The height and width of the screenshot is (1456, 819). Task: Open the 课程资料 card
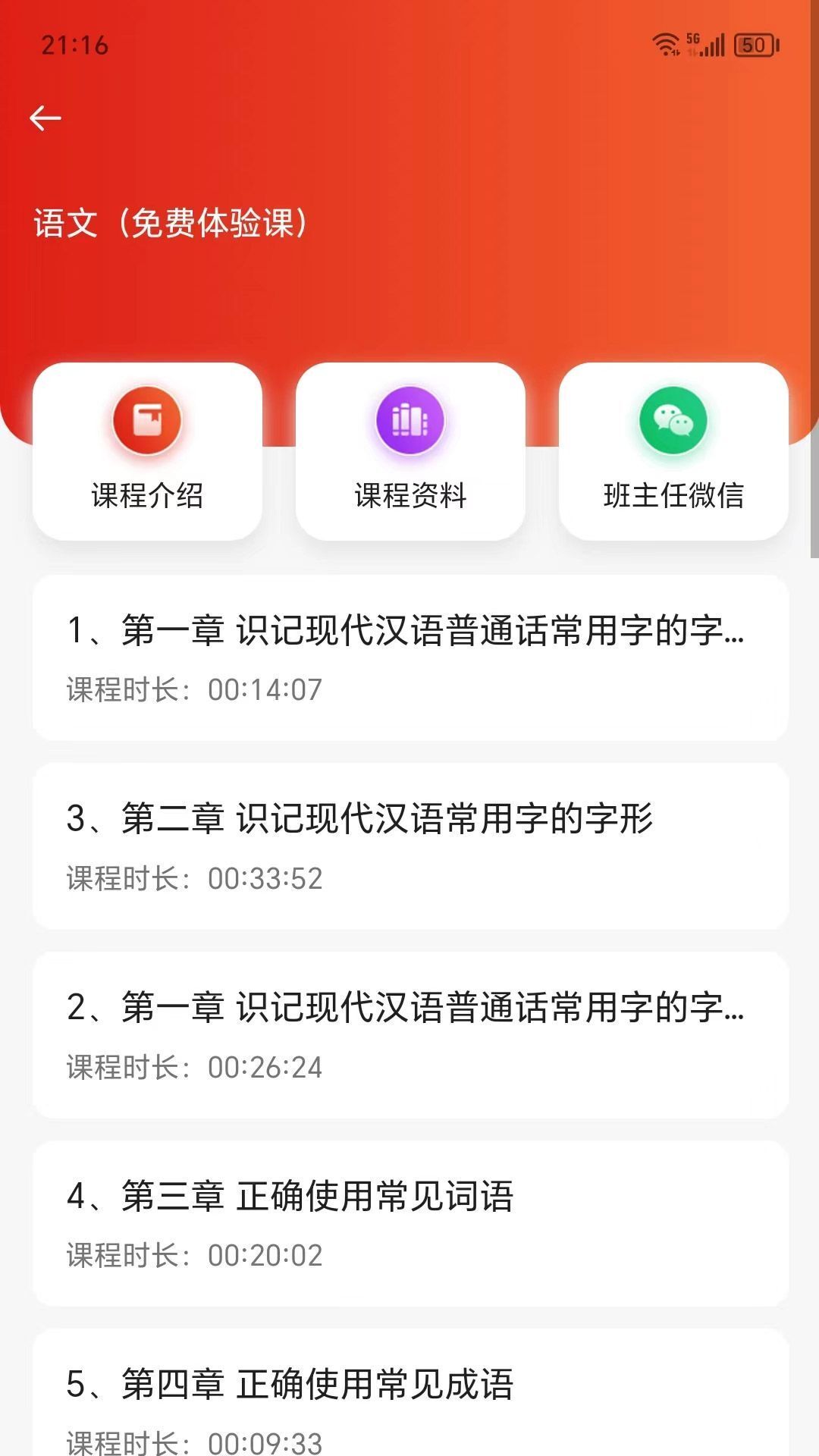click(x=409, y=451)
